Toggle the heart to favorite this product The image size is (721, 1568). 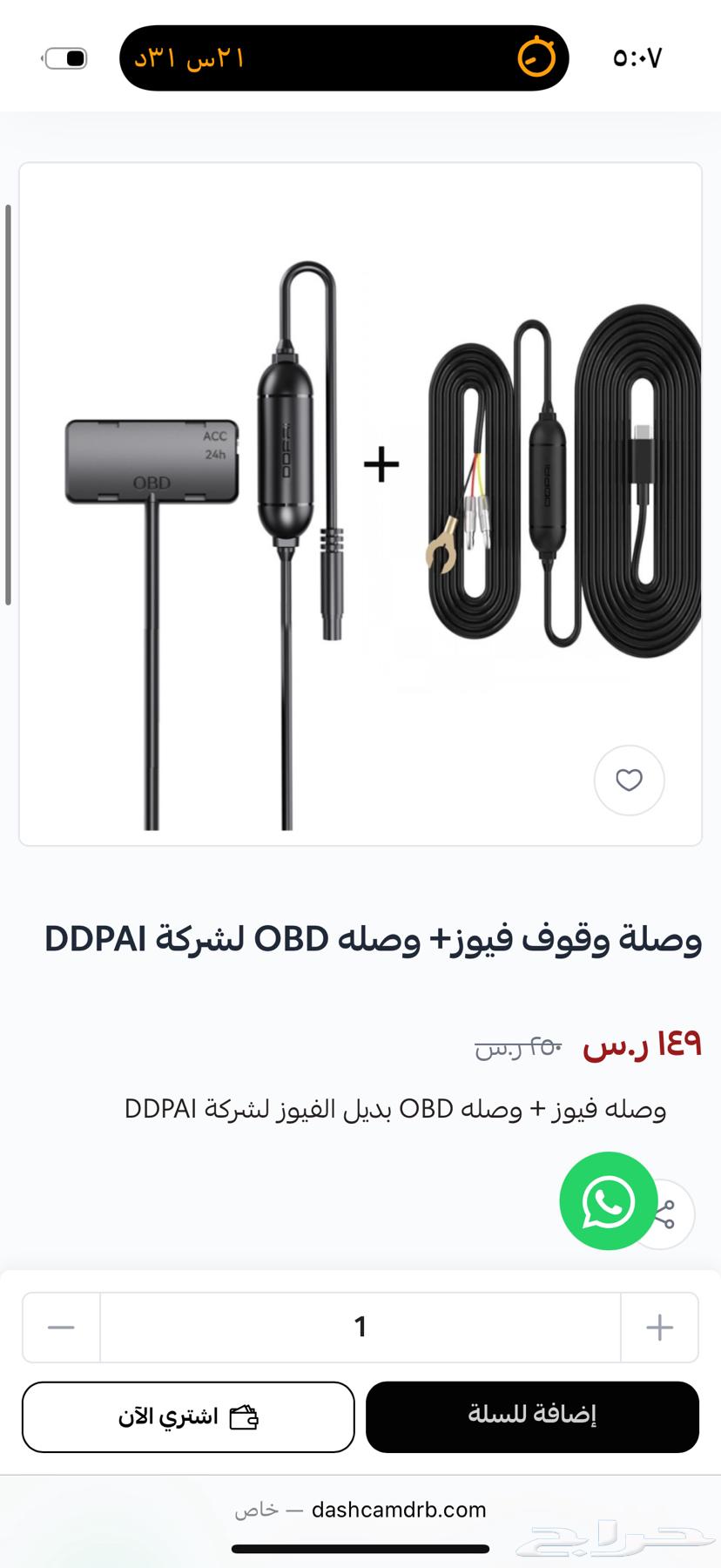pos(629,781)
